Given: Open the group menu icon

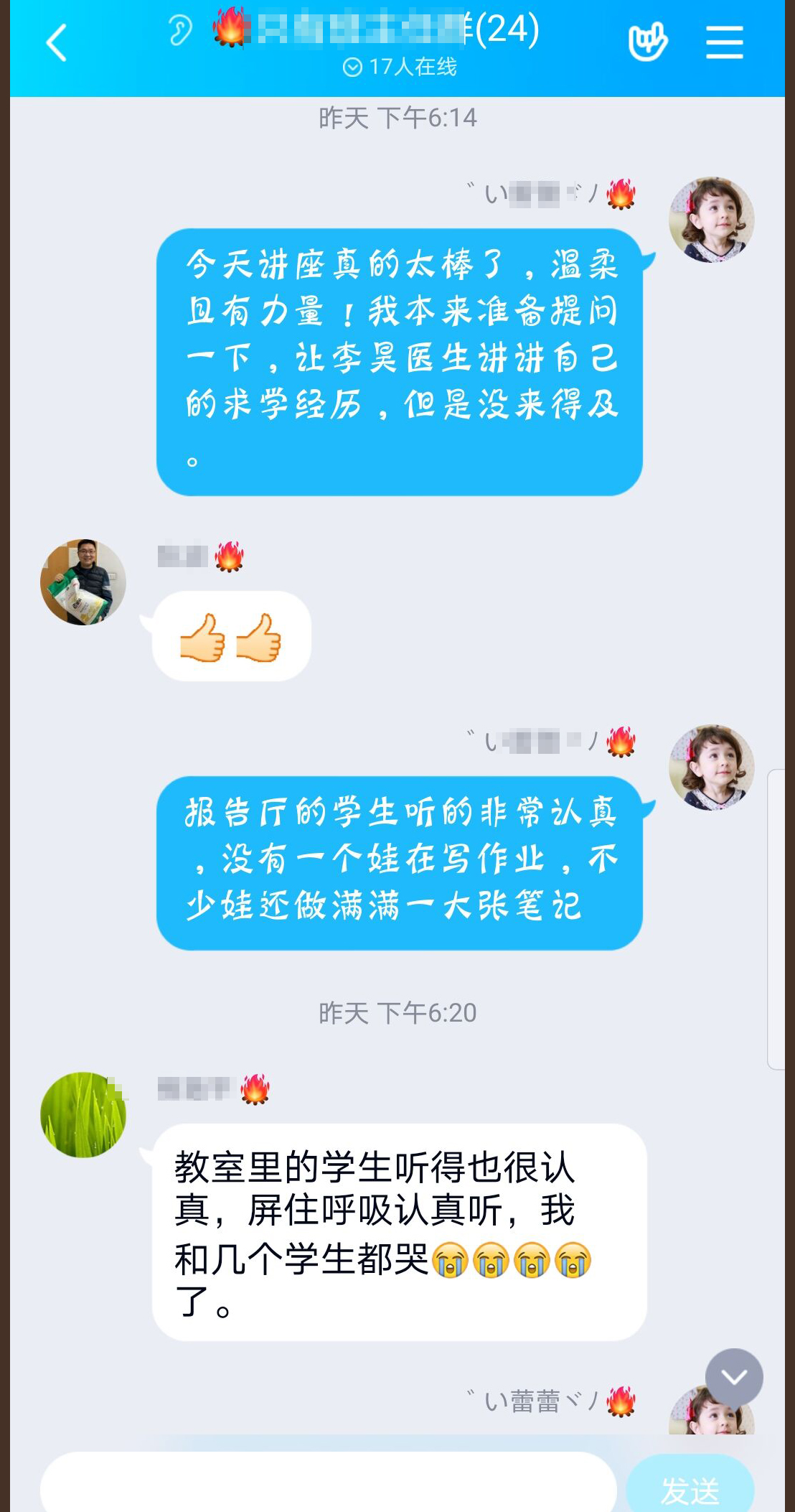Looking at the screenshot, I should (724, 43).
